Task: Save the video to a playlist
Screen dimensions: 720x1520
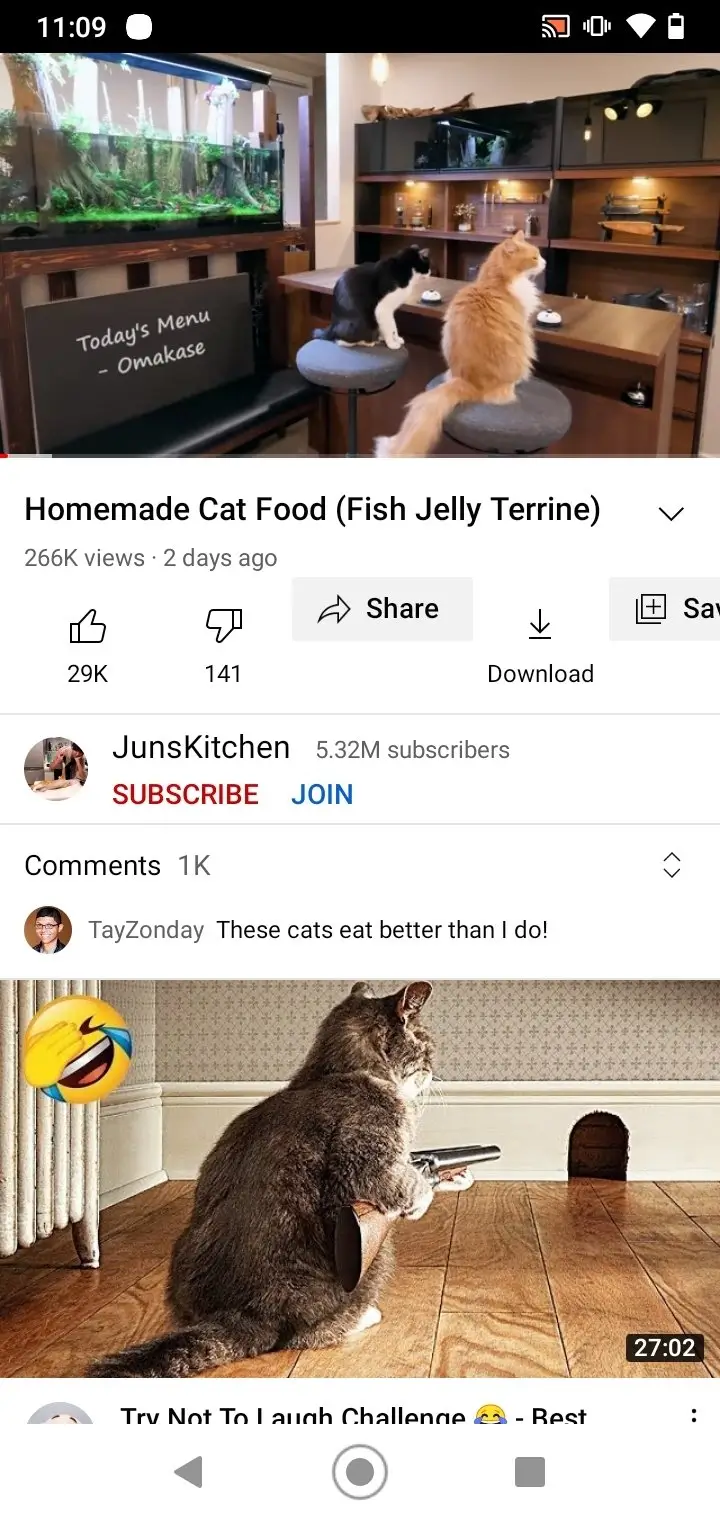Action: point(664,609)
